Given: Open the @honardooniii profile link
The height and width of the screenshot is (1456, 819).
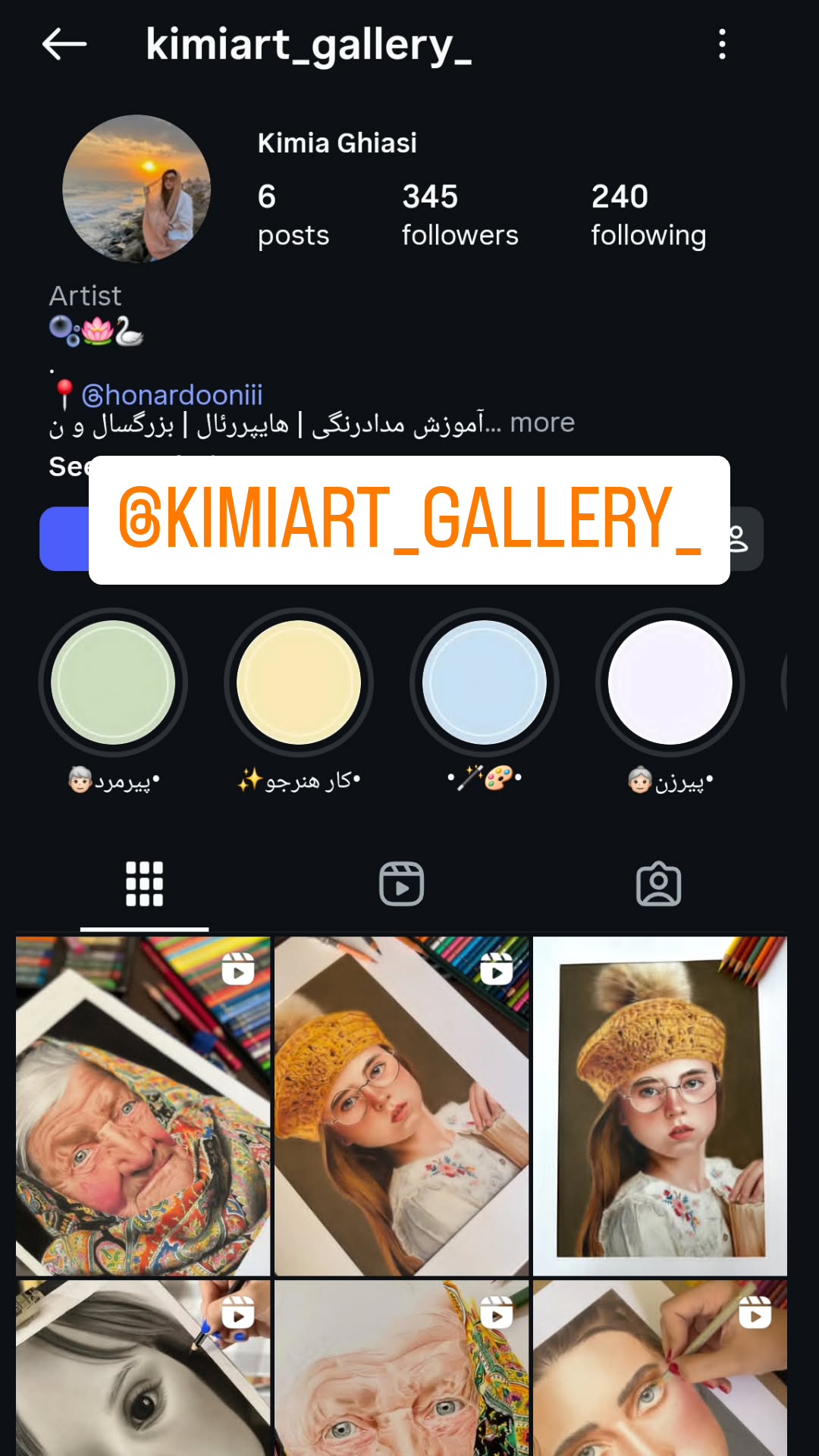Looking at the screenshot, I should point(172,395).
